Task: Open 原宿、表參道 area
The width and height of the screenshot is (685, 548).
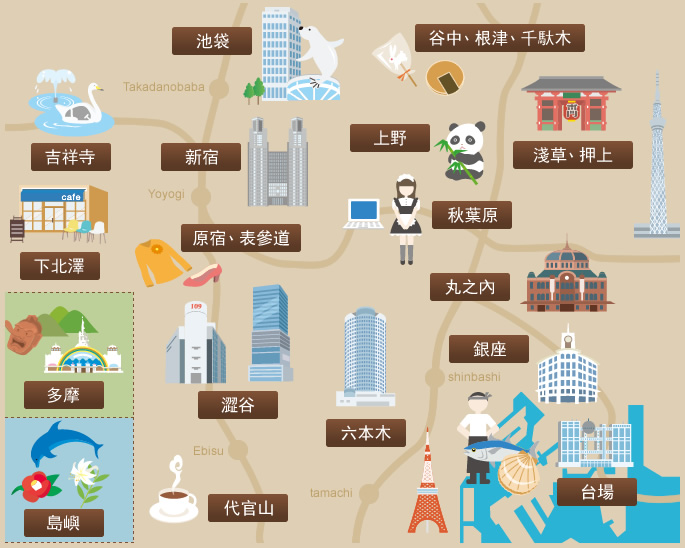Action: (x=241, y=238)
